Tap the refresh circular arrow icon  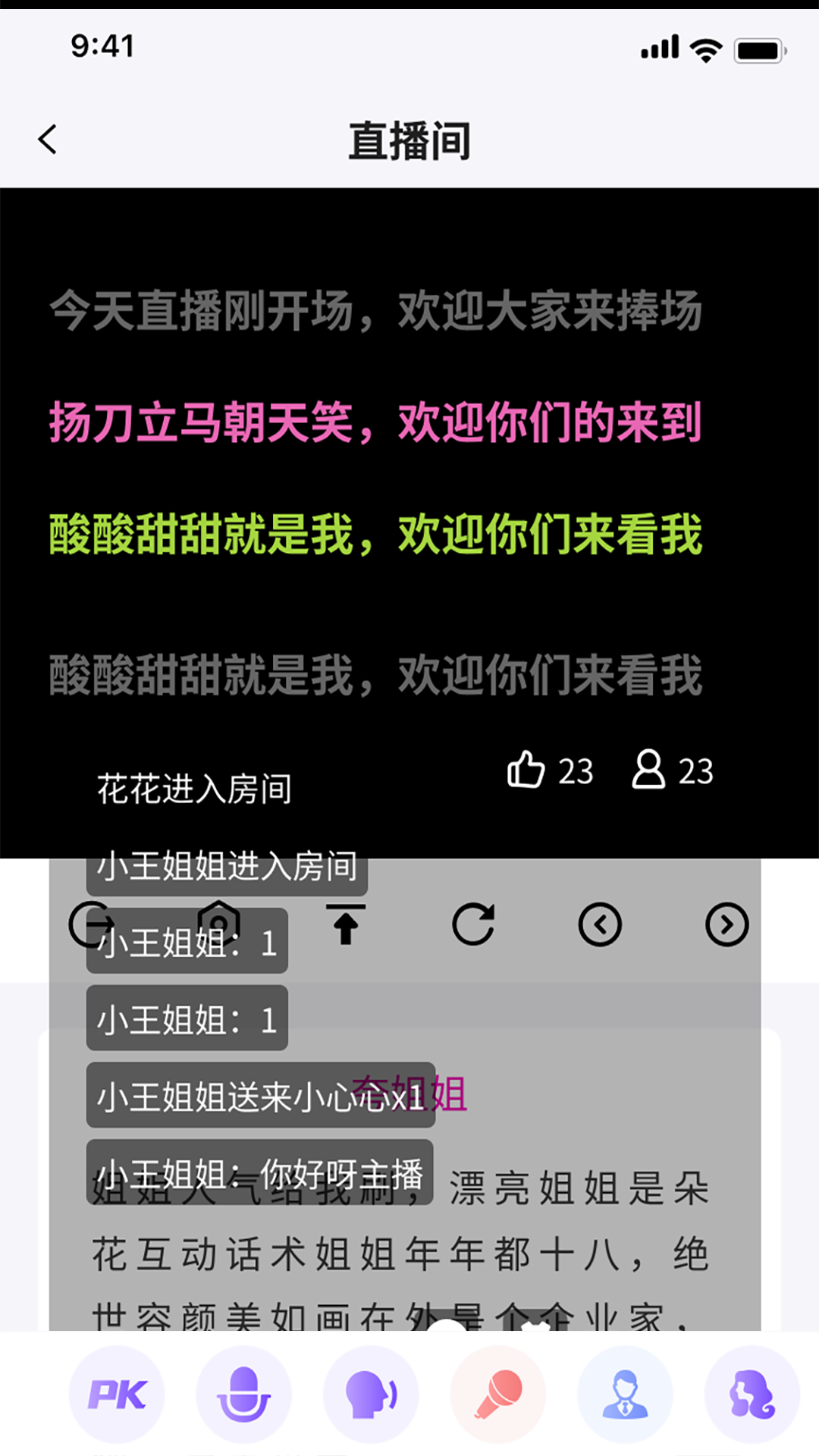pos(473,924)
